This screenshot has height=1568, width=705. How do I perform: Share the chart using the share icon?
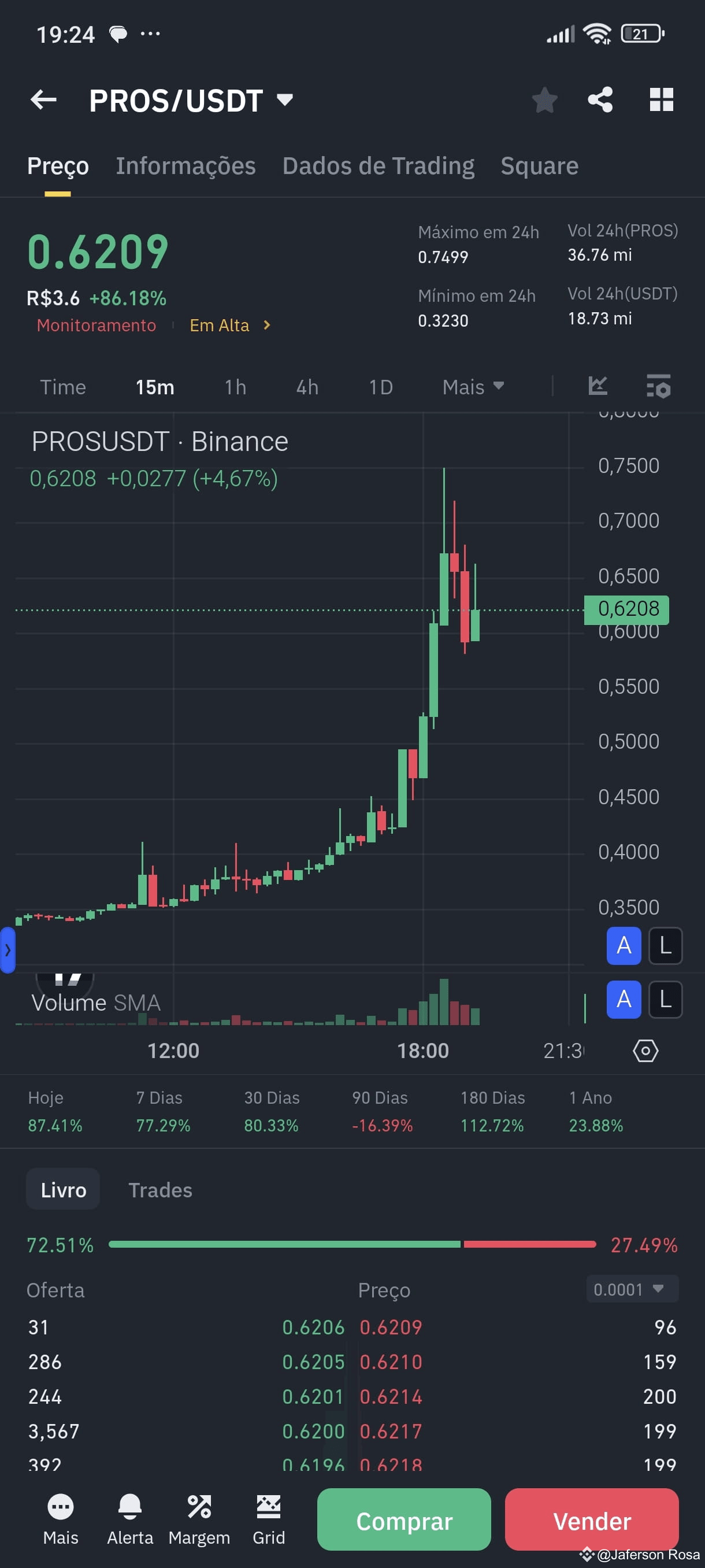point(600,101)
